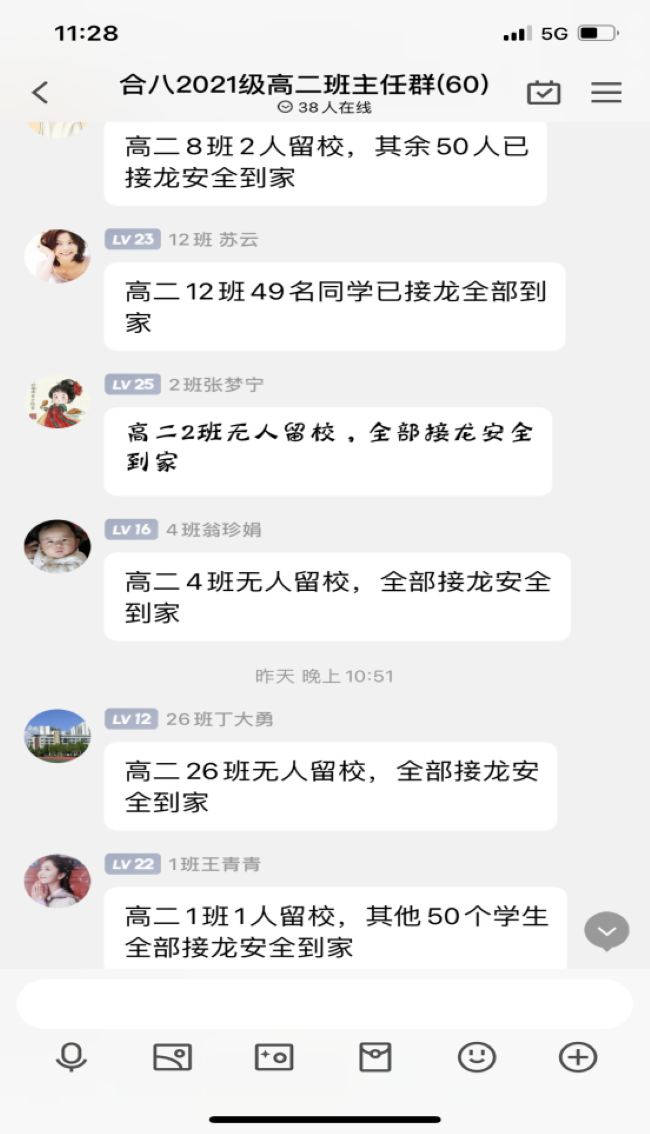Open the photo album icon
This screenshot has width=650, height=1134.
[x=172, y=1057]
